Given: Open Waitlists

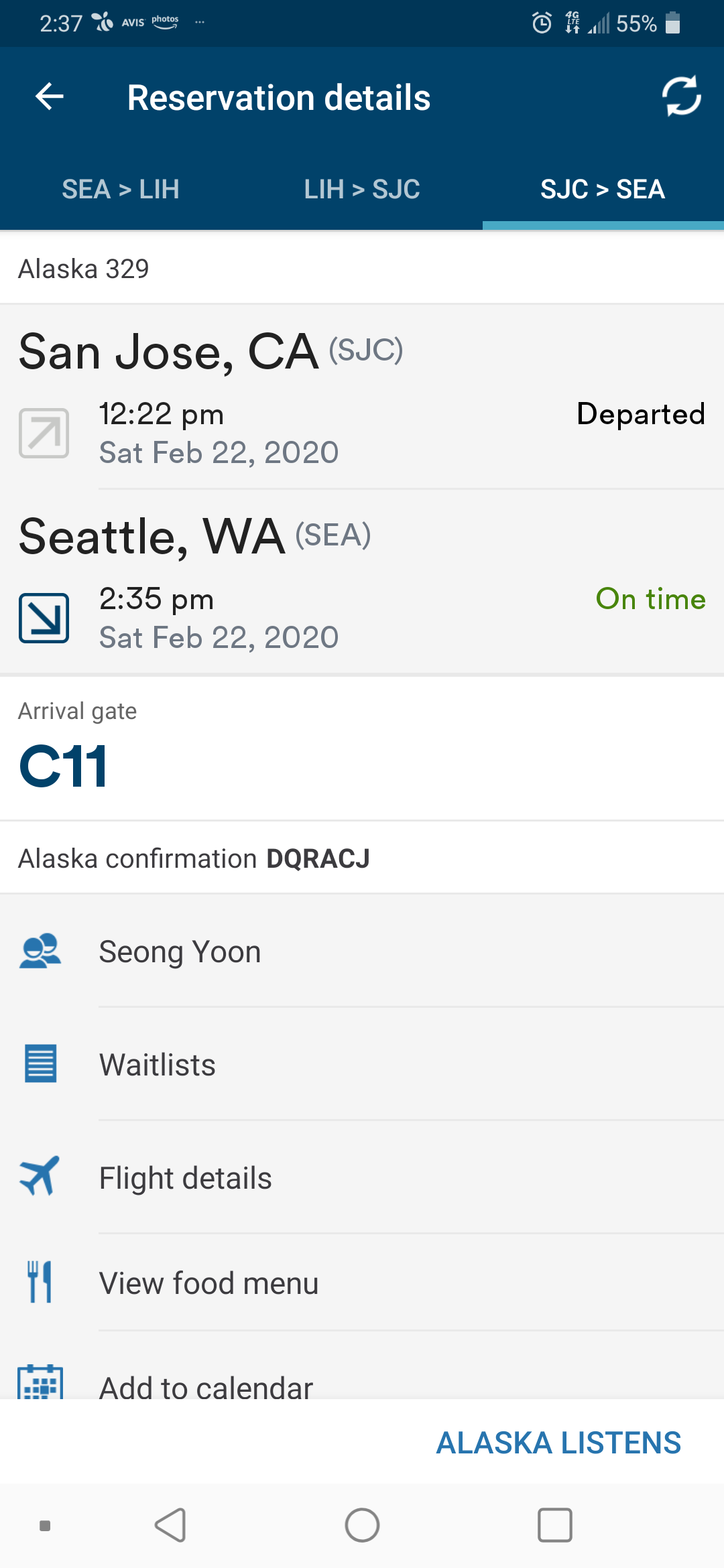Looking at the screenshot, I should click(x=157, y=1064).
